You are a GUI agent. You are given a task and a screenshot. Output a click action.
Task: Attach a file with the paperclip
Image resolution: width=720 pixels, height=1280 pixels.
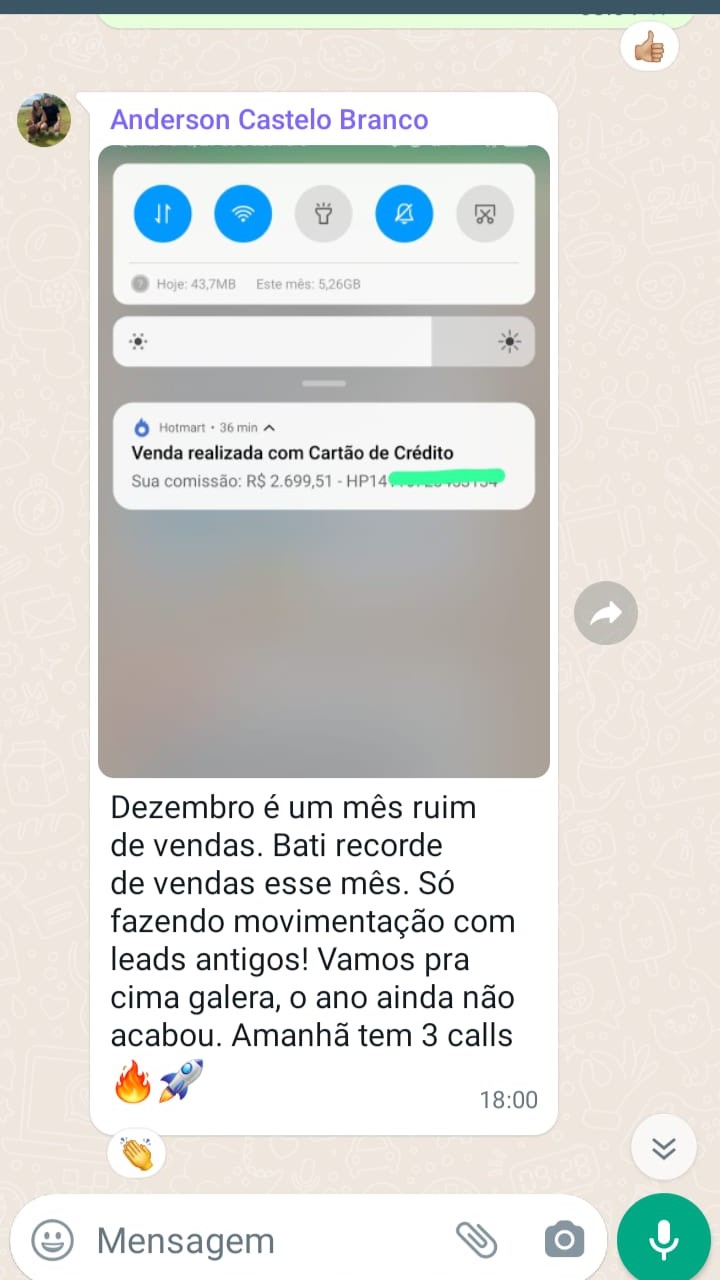[477, 1240]
